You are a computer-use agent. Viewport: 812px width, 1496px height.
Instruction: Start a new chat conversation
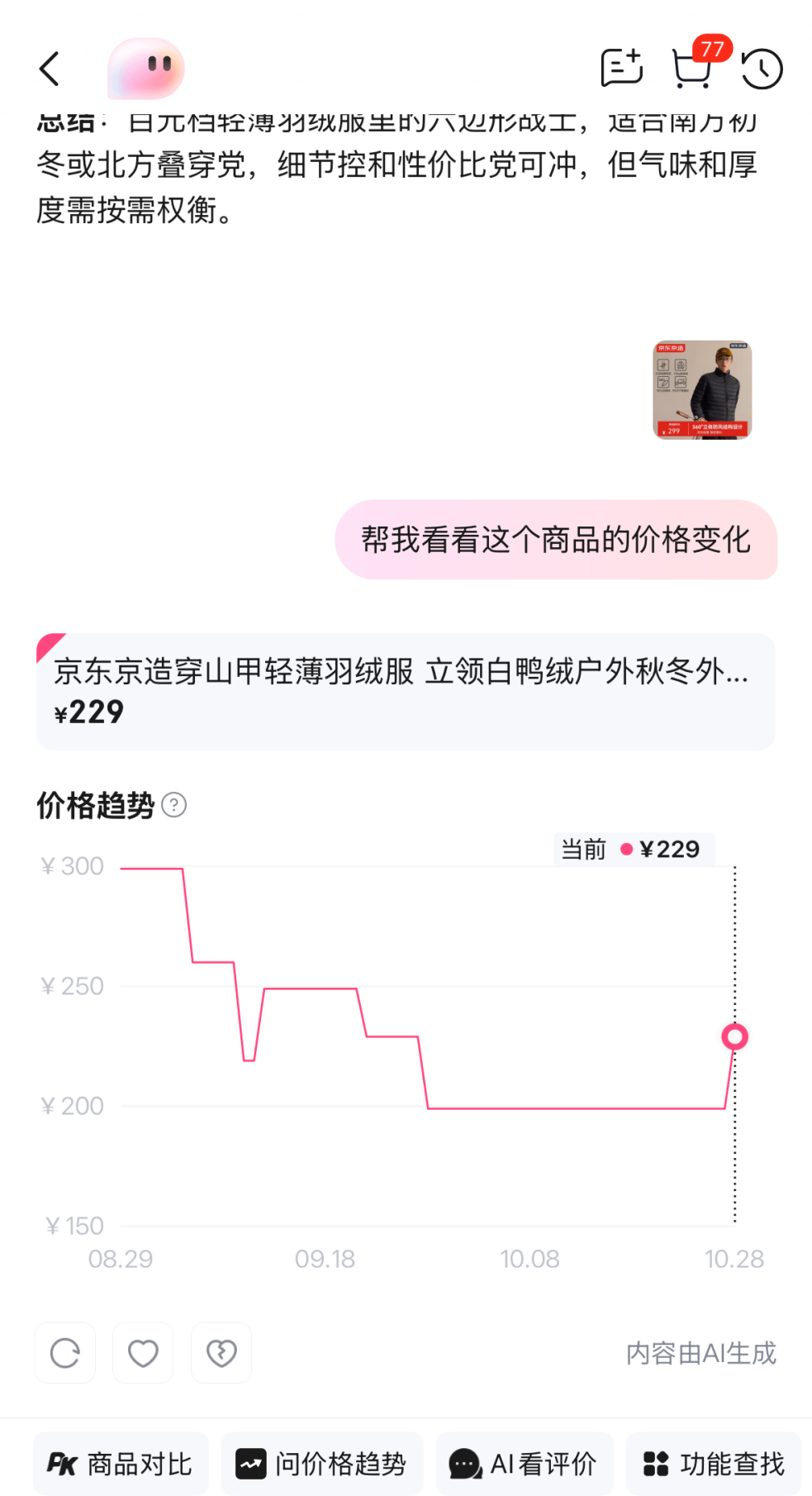tap(621, 68)
